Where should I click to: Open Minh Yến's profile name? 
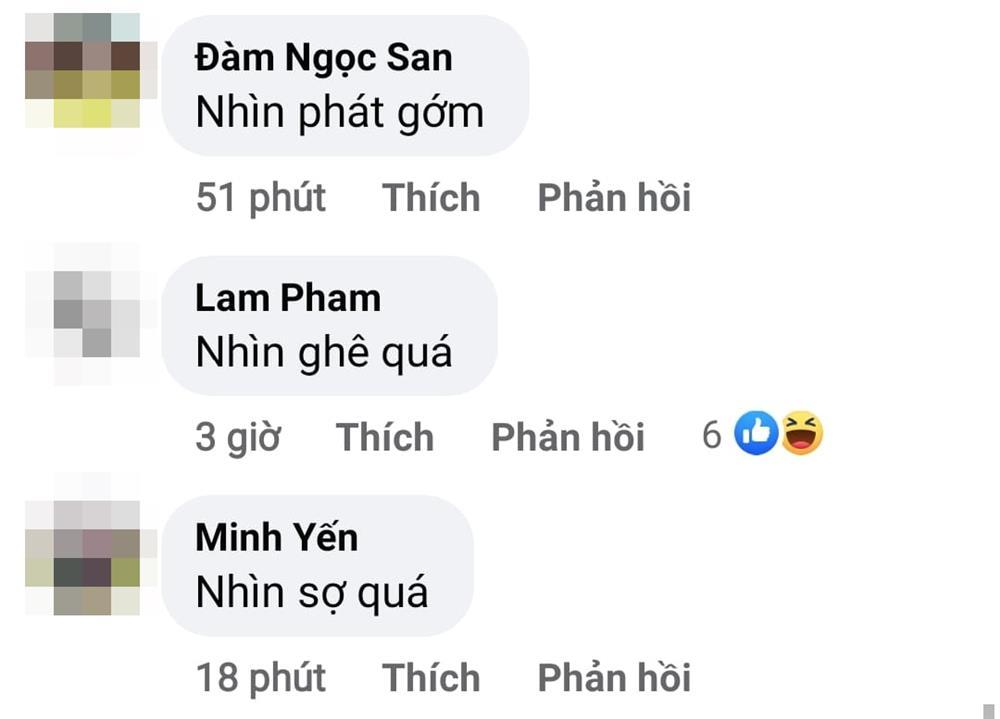(x=276, y=538)
